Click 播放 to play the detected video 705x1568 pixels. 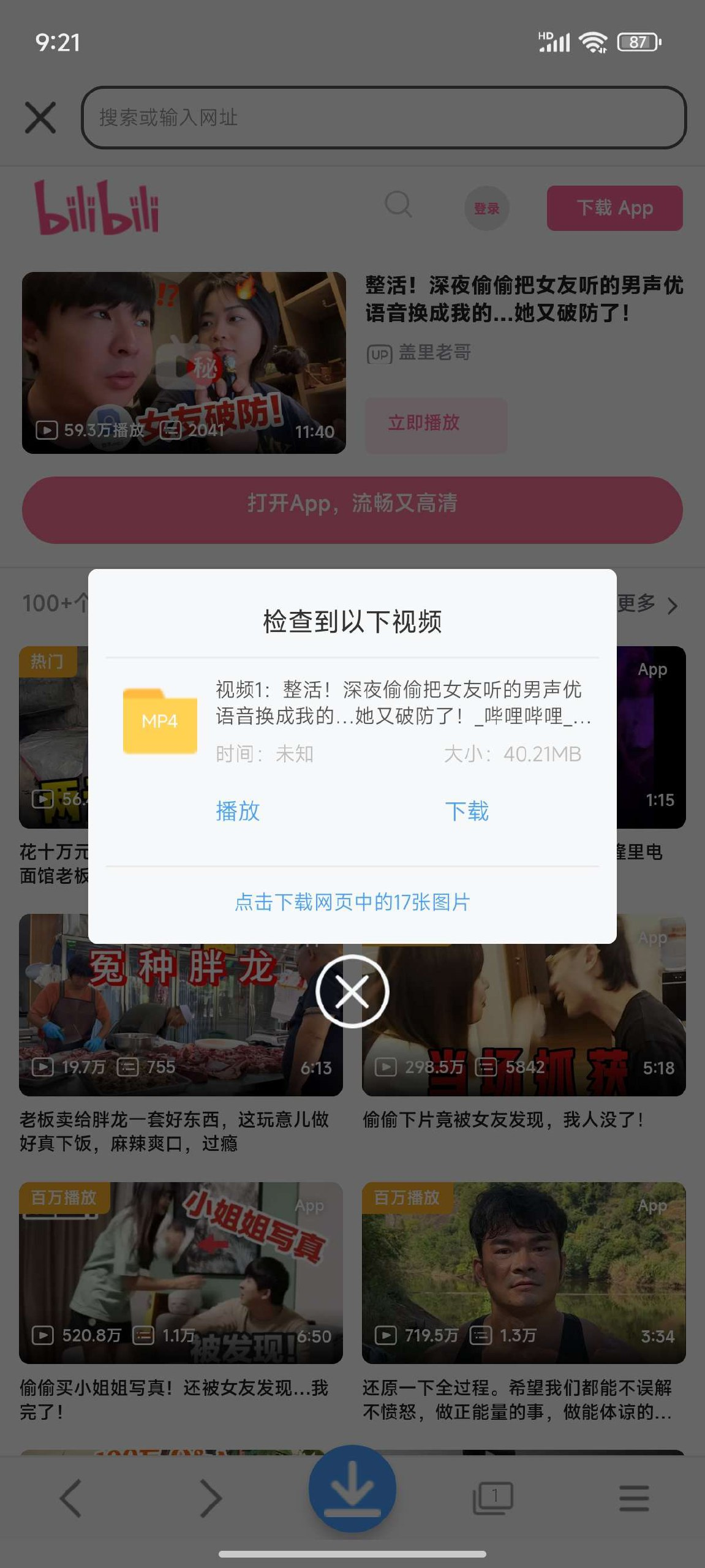tap(238, 811)
